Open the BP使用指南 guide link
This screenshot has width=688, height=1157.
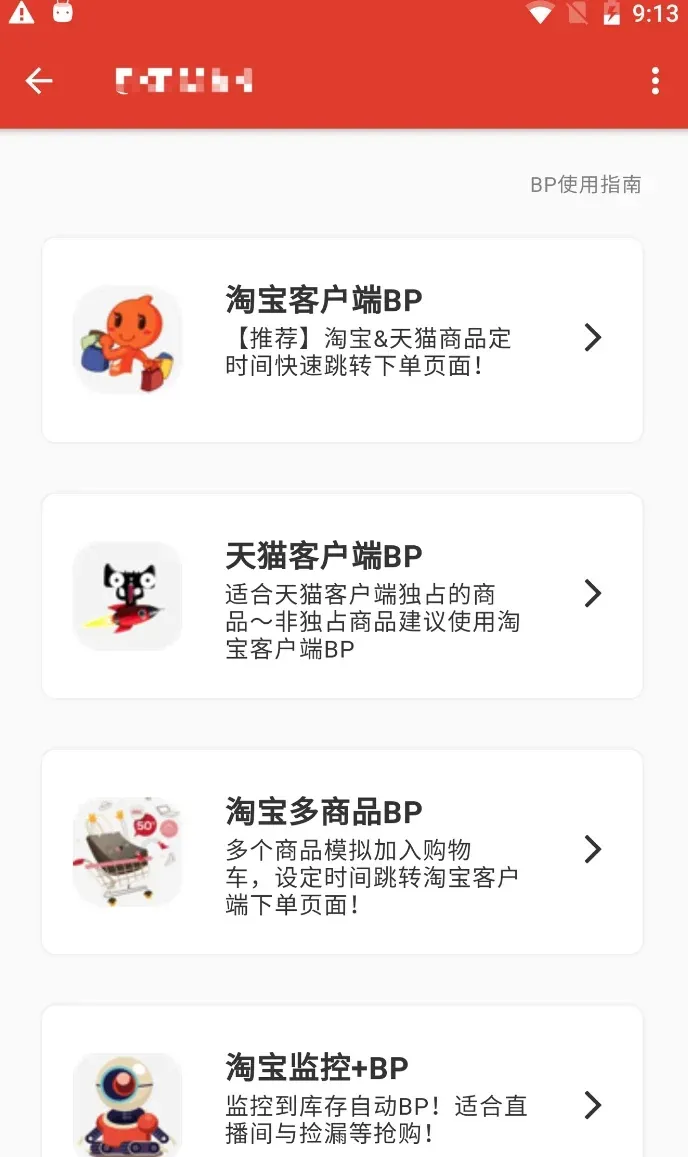pos(585,184)
